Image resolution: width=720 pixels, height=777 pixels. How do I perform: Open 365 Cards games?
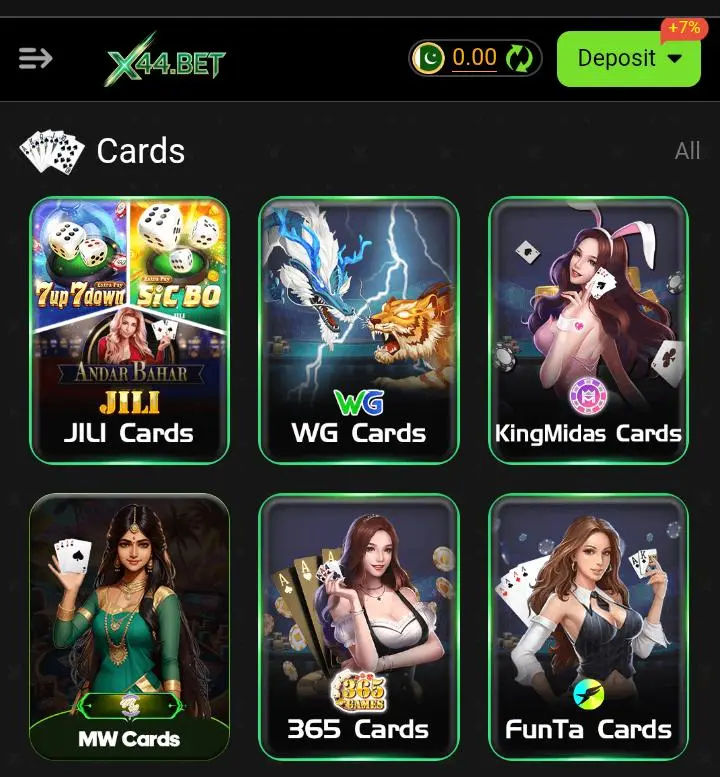(x=359, y=627)
